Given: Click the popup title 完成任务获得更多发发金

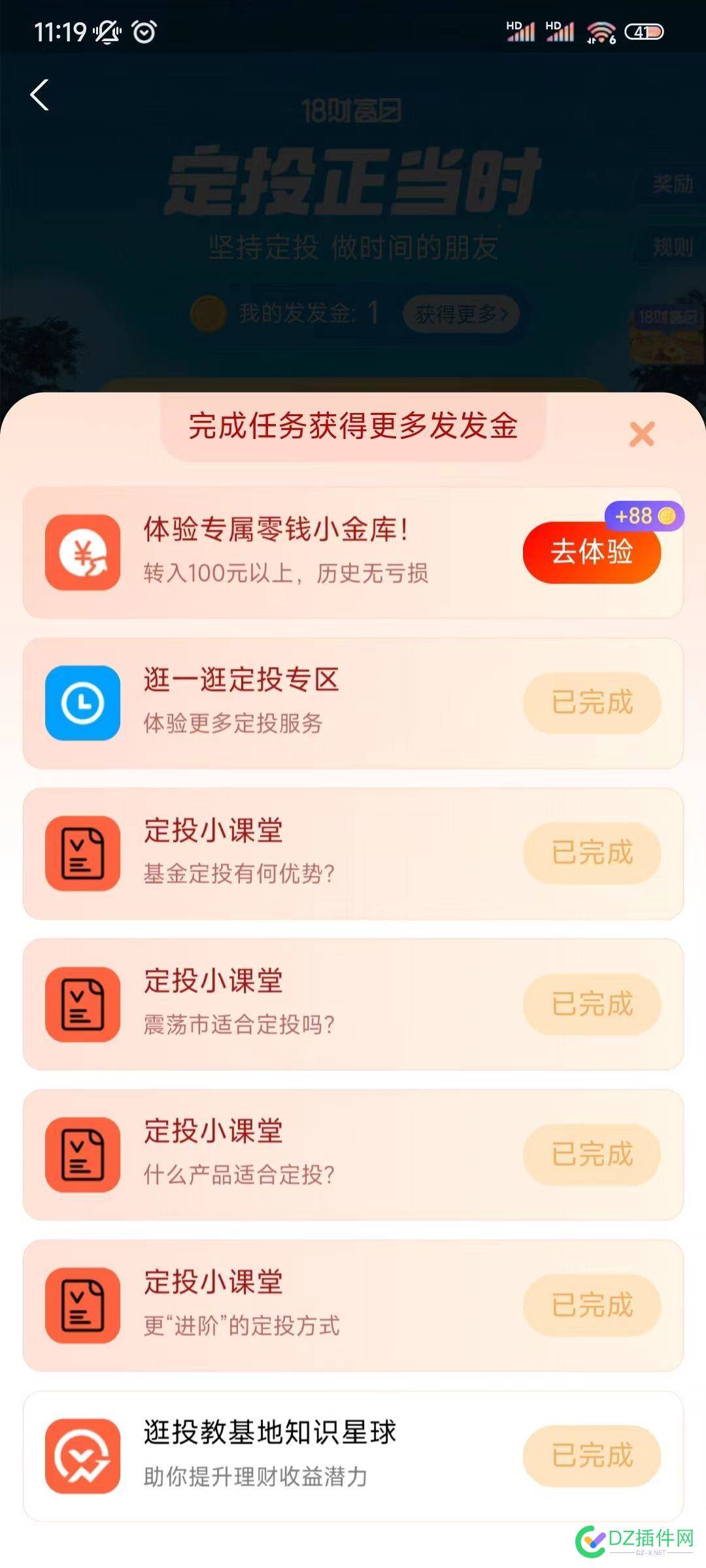Looking at the screenshot, I should point(353,425).
